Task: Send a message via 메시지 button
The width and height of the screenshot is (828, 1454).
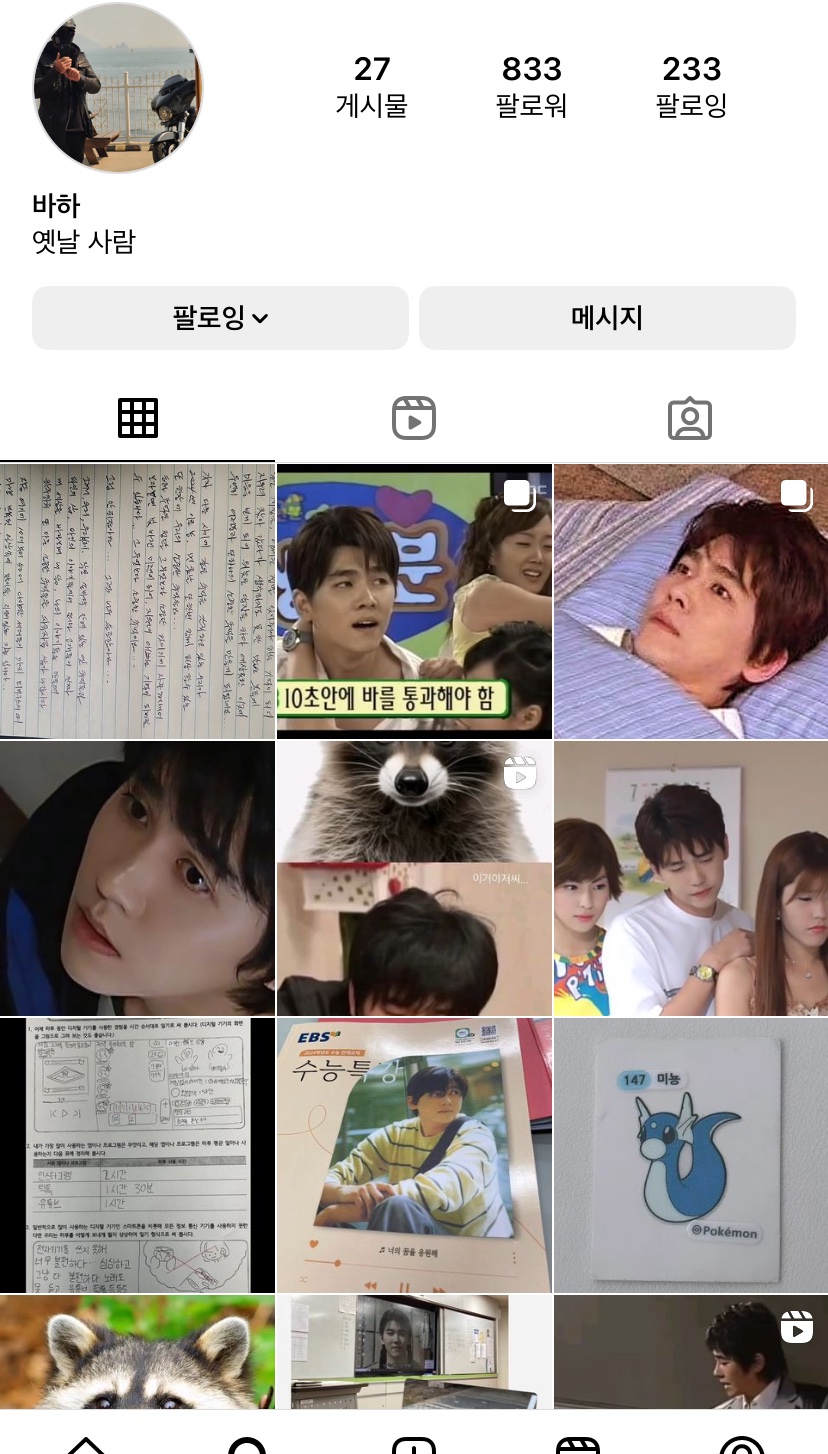Action: 607,318
